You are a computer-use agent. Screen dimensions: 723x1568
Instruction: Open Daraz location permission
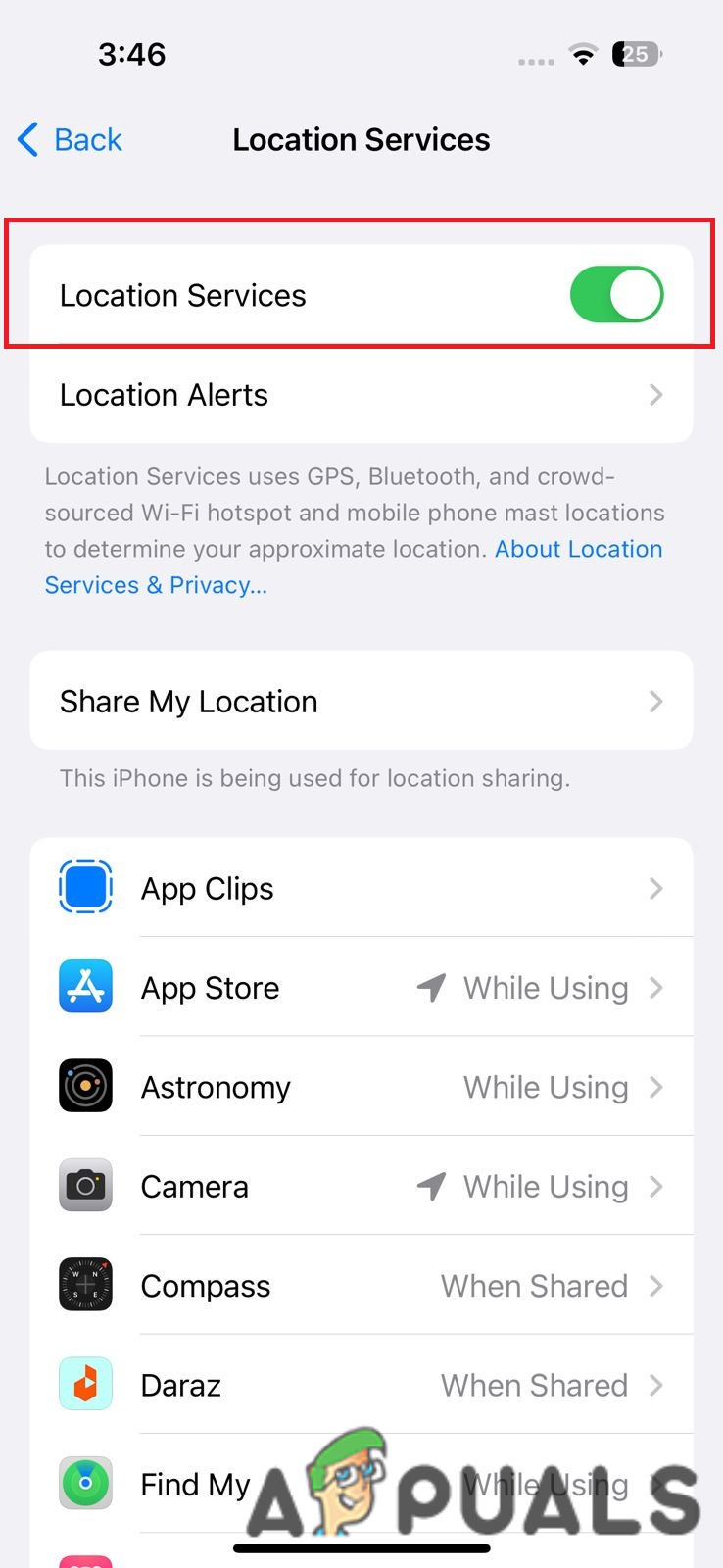[x=361, y=1386]
